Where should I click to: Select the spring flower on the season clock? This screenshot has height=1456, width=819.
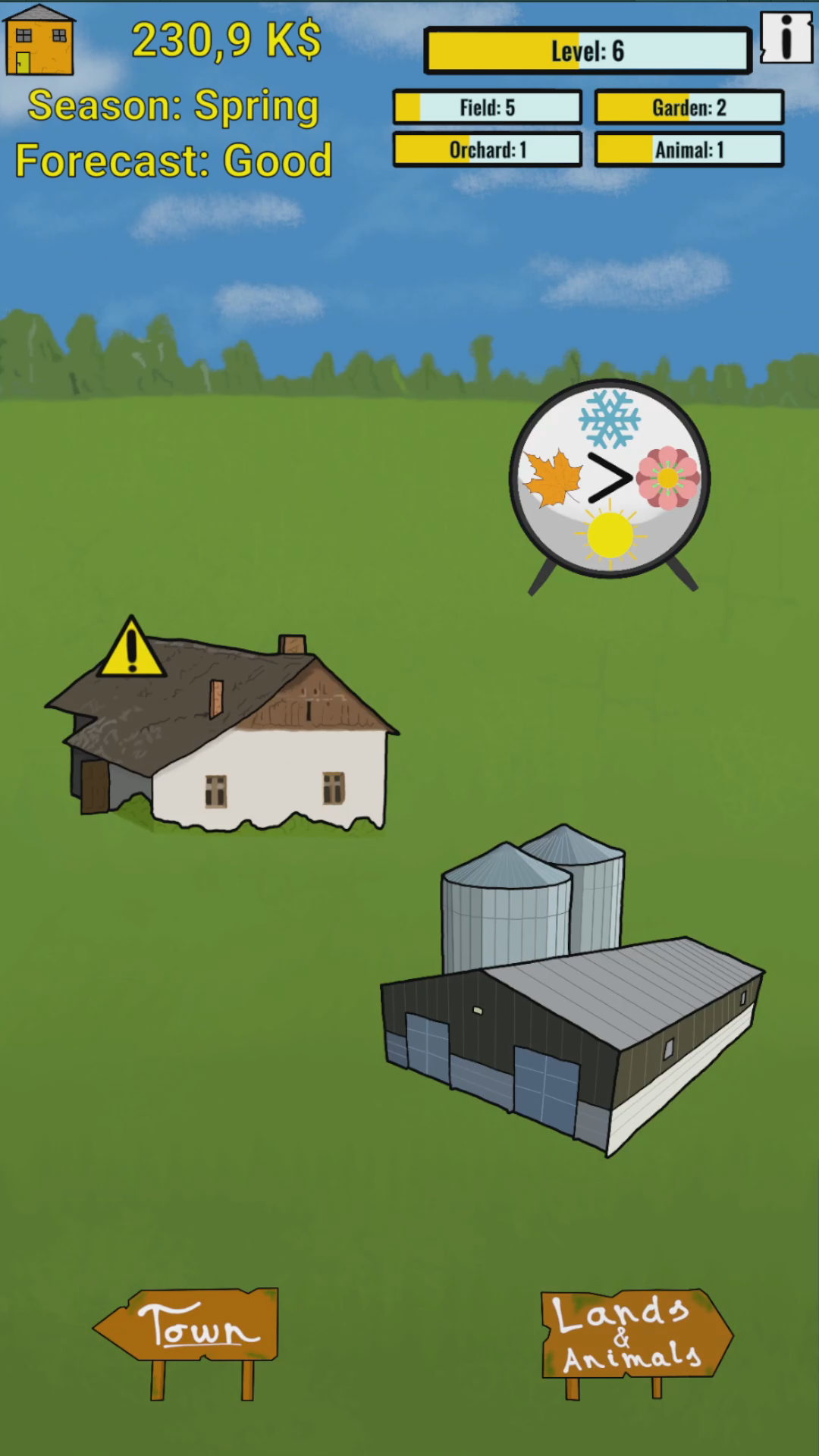click(669, 478)
